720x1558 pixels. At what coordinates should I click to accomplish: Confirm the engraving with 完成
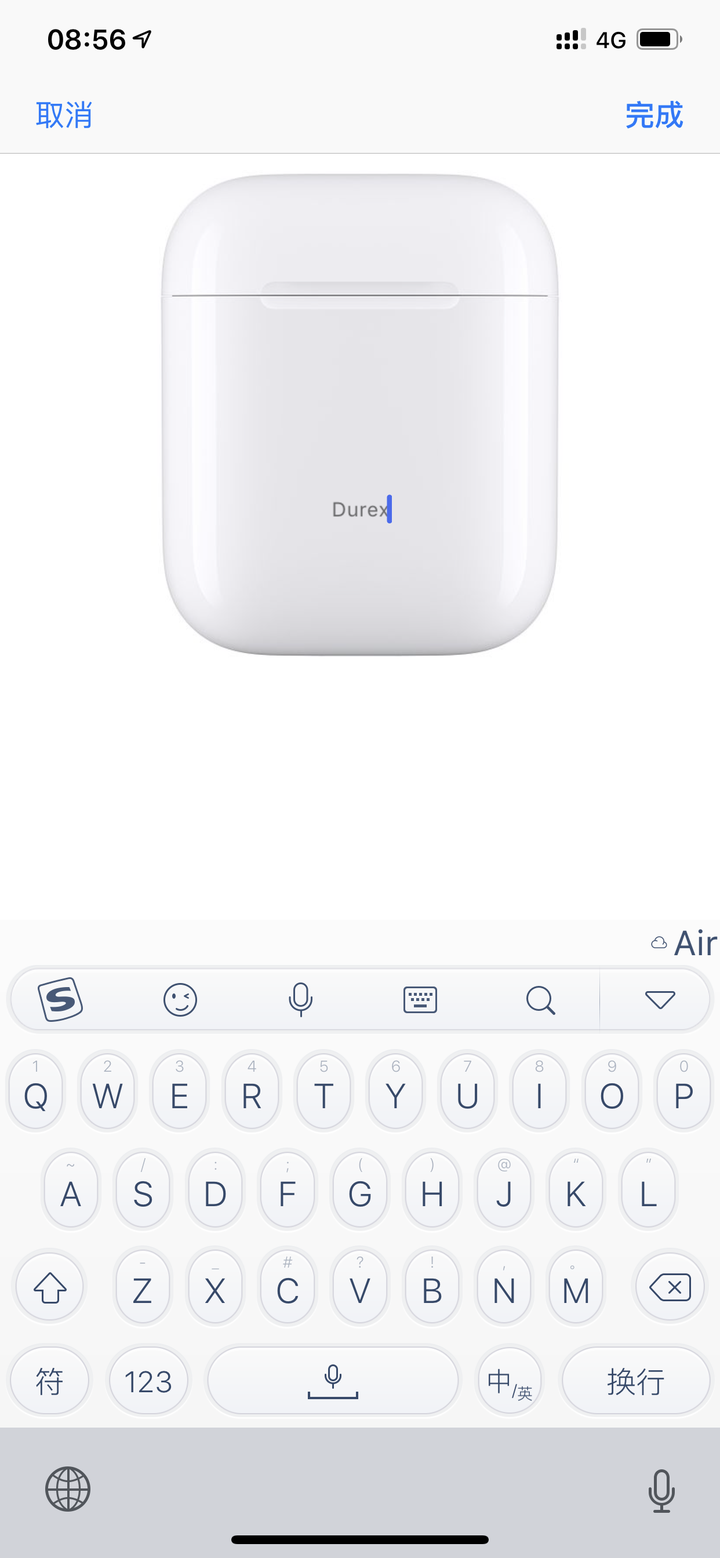(x=654, y=115)
